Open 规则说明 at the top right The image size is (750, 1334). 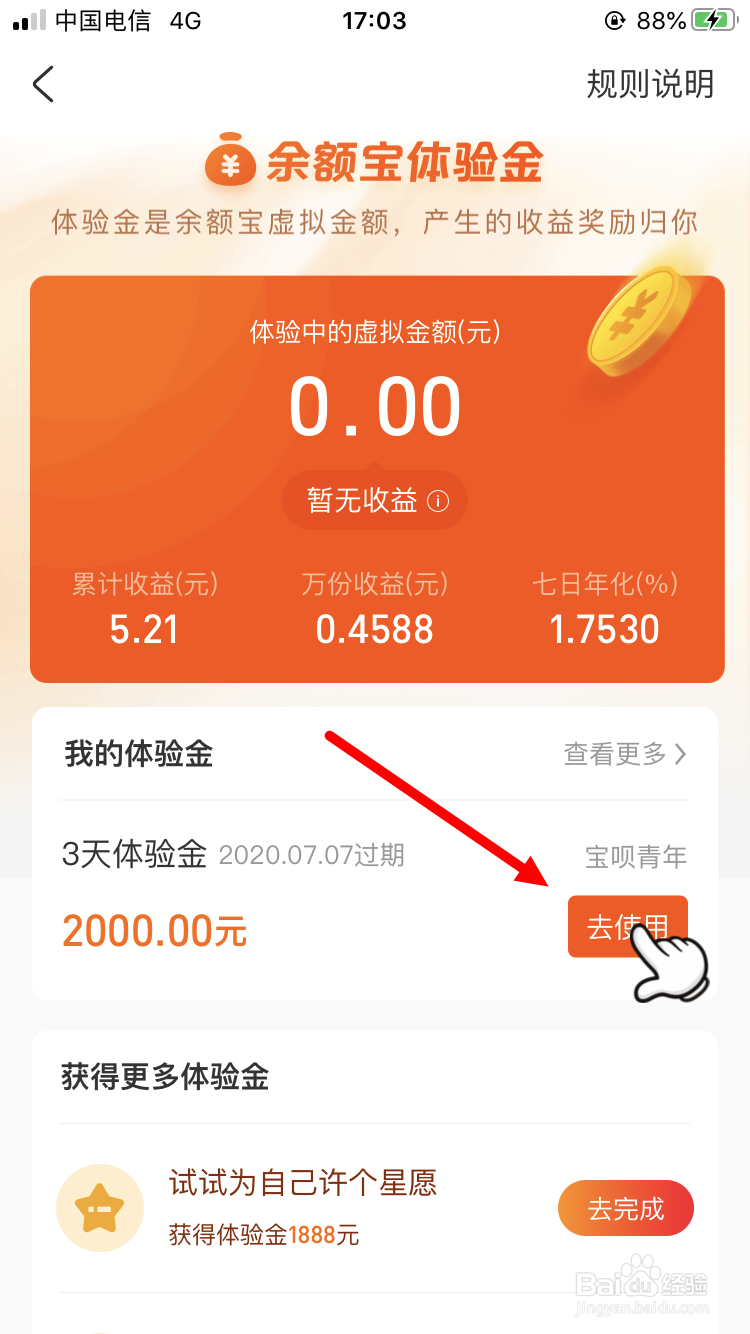(649, 84)
